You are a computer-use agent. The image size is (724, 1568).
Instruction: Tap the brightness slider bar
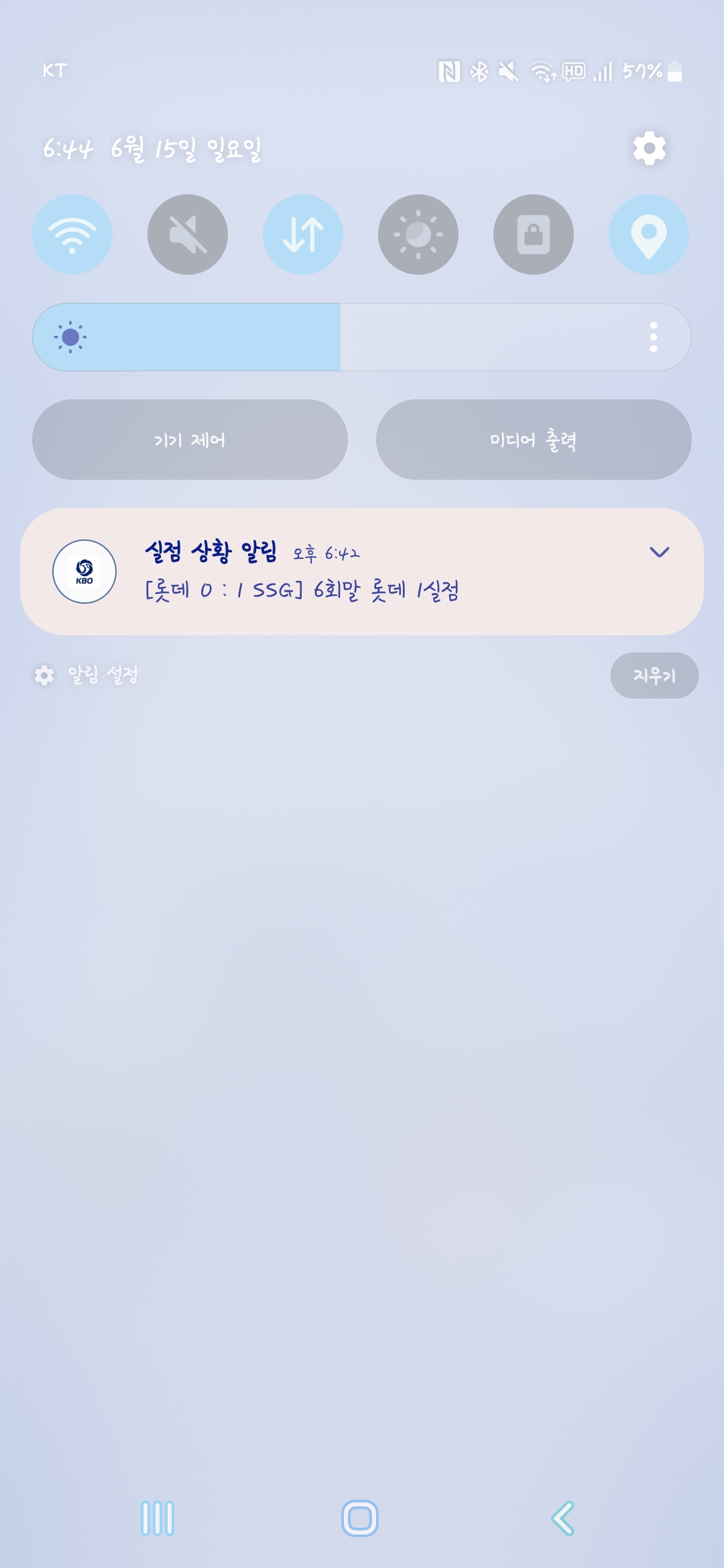(x=362, y=337)
